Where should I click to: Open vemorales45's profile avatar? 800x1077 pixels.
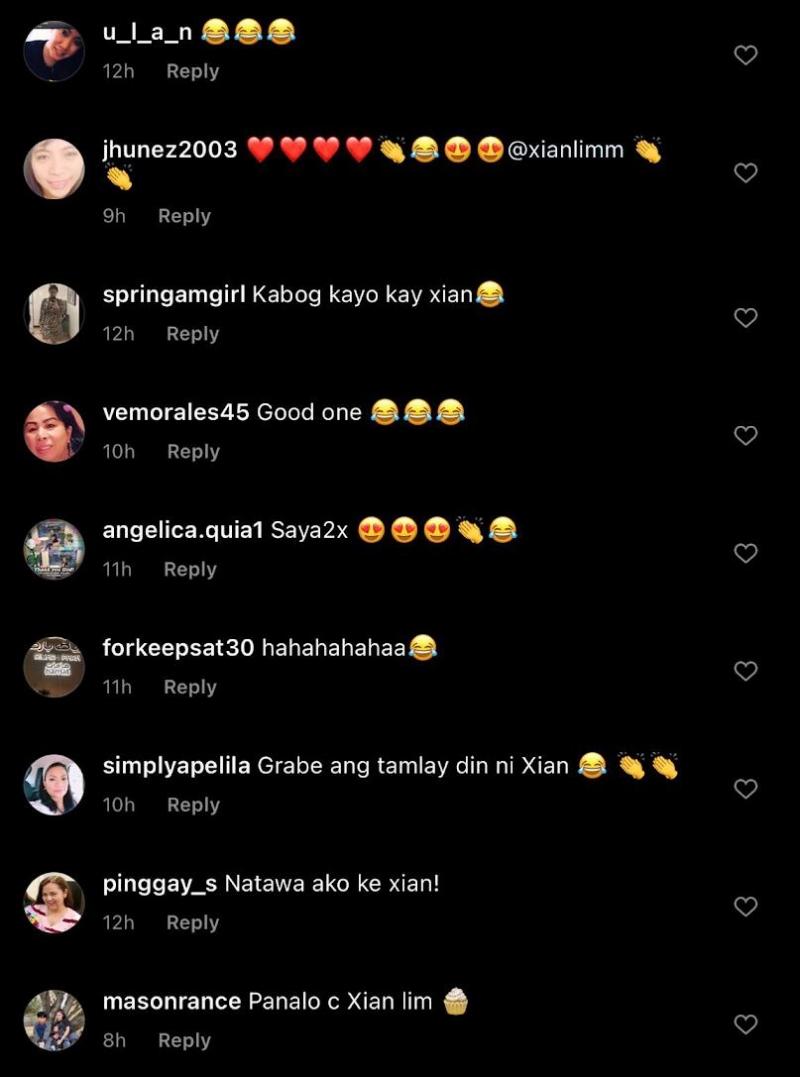(x=53, y=431)
